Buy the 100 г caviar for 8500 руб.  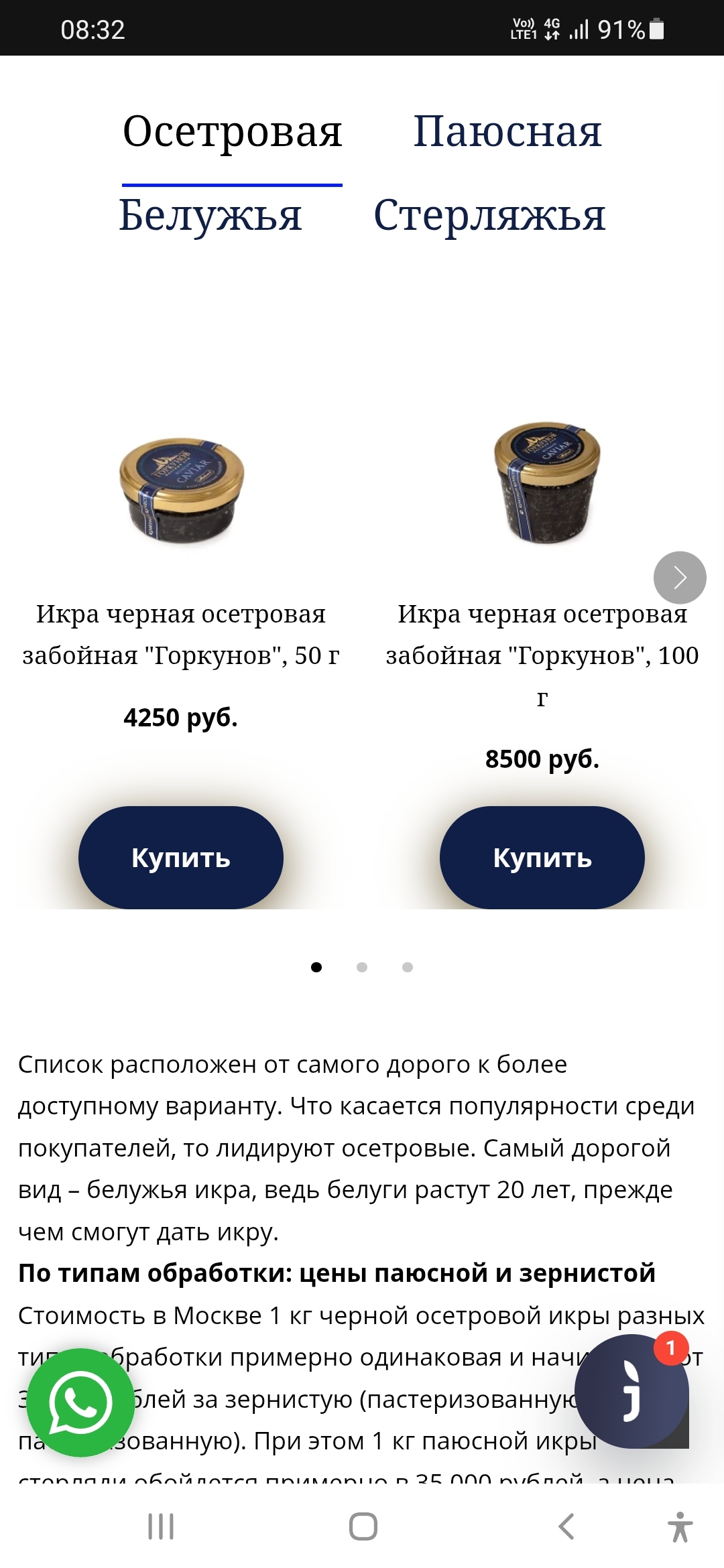[x=542, y=858]
